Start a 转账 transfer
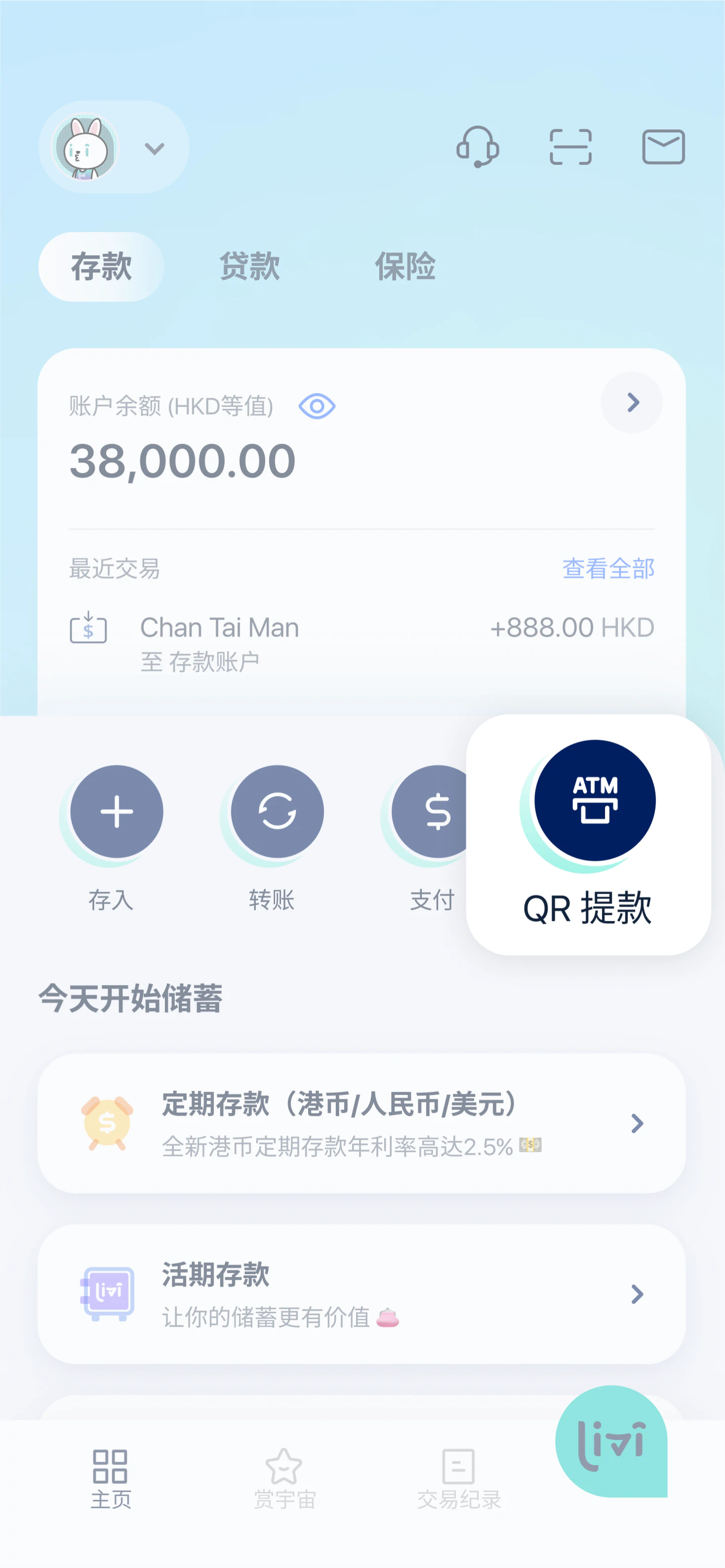 tap(277, 812)
